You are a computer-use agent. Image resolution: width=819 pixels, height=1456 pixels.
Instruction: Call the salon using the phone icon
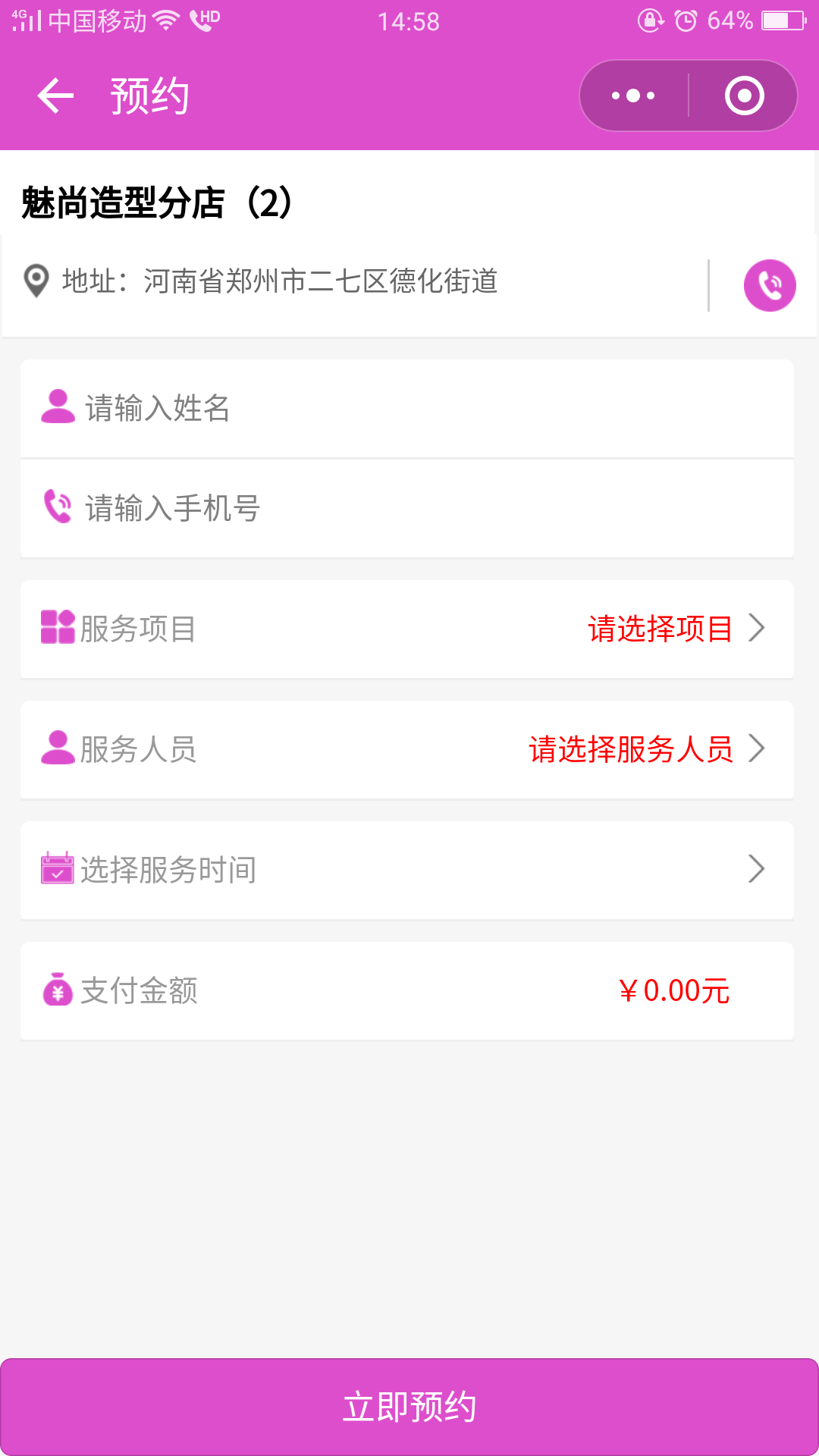coord(770,286)
